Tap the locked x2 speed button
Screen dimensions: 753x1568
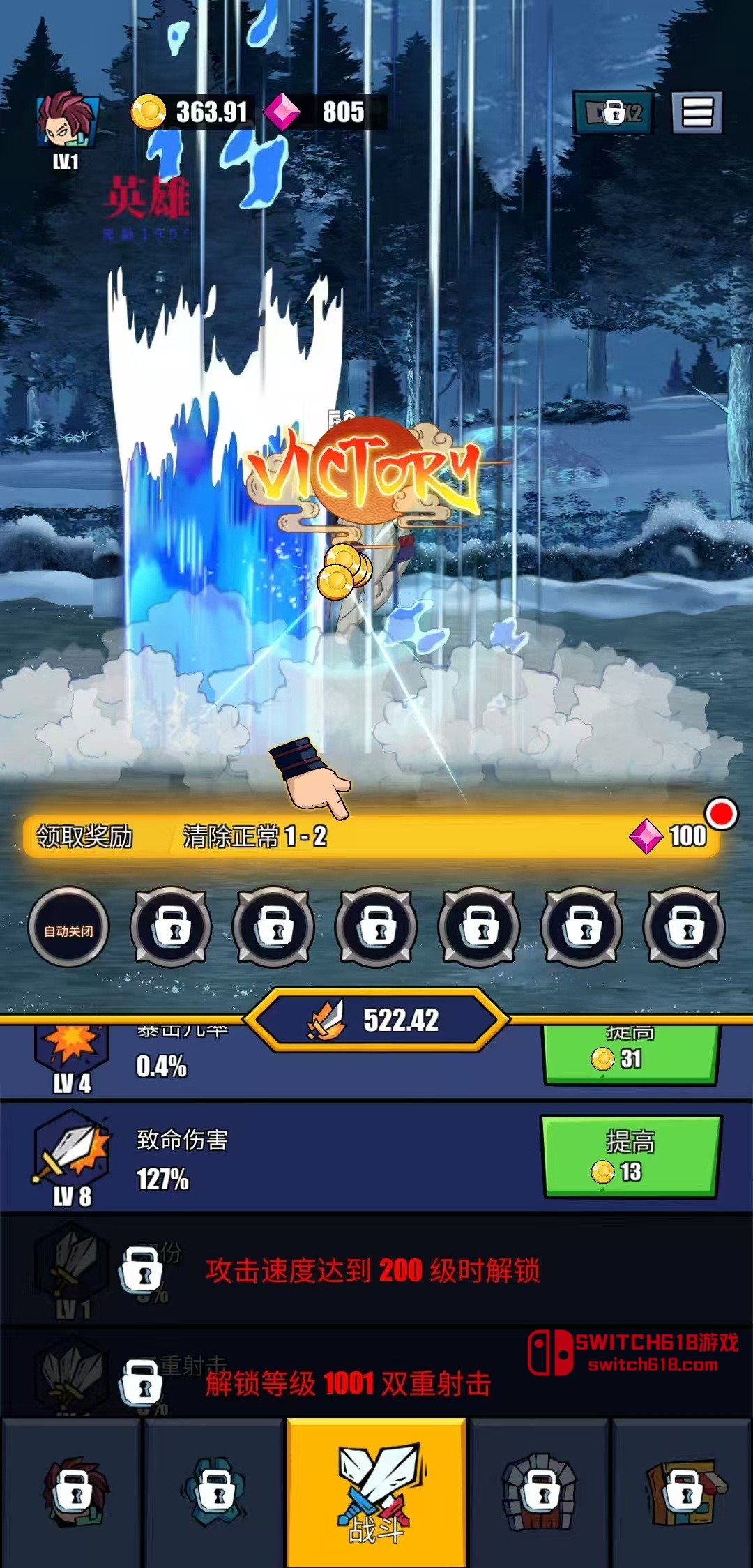pyautogui.click(x=614, y=112)
